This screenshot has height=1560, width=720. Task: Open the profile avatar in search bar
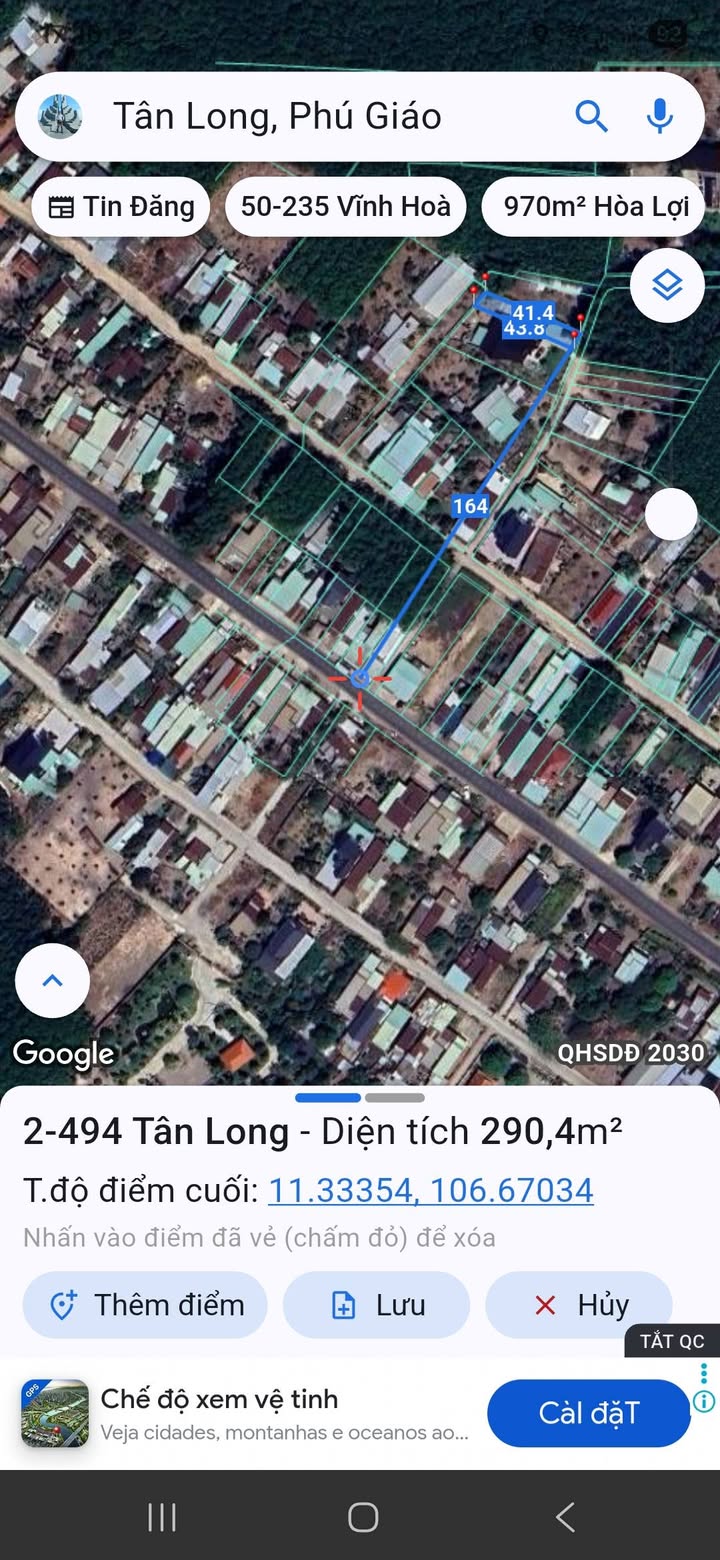coord(60,117)
